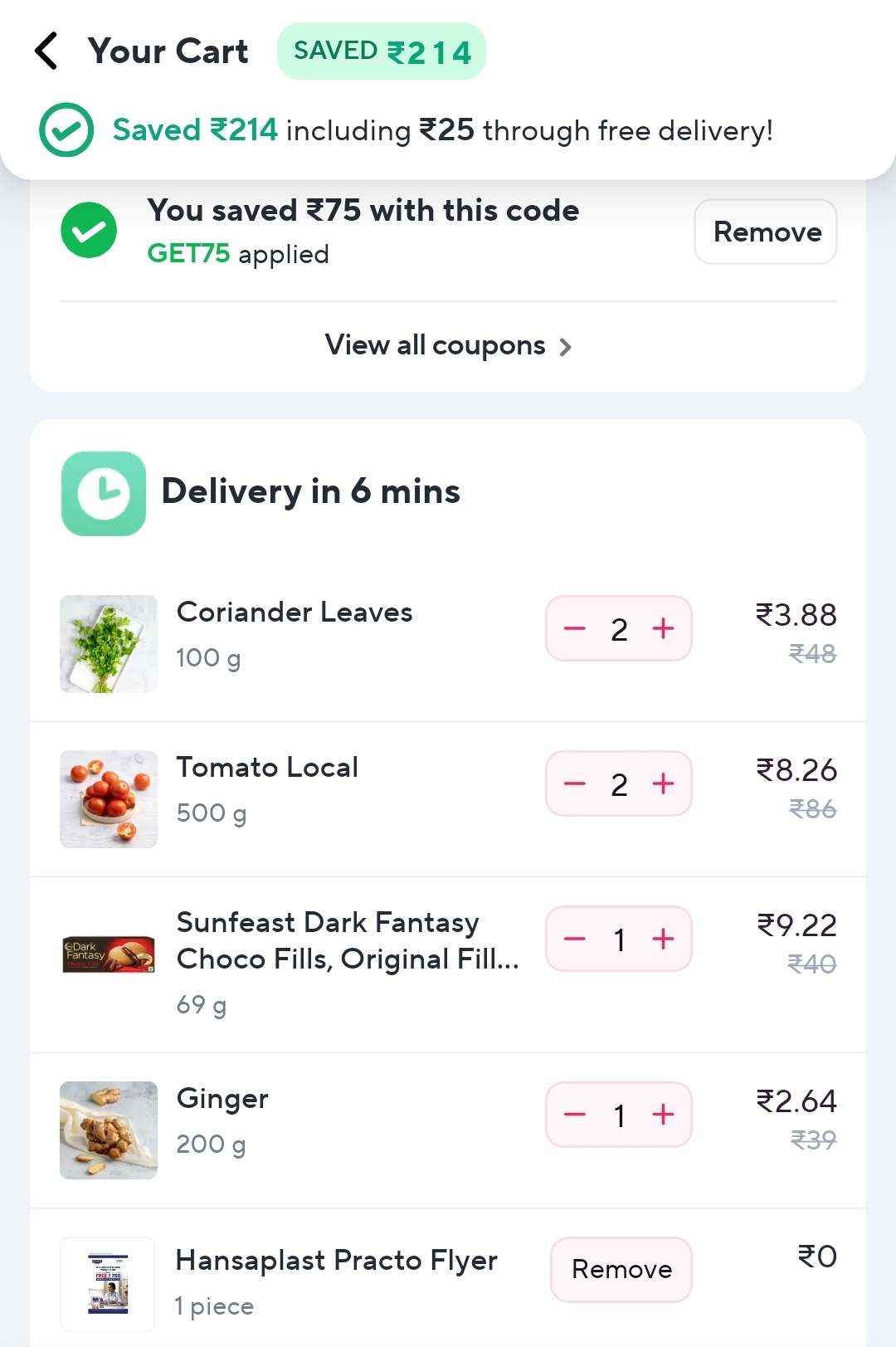Increase Coriander Leaves quantity
The image size is (896, 1347).
pyautogui.click(x=663, y=628)
